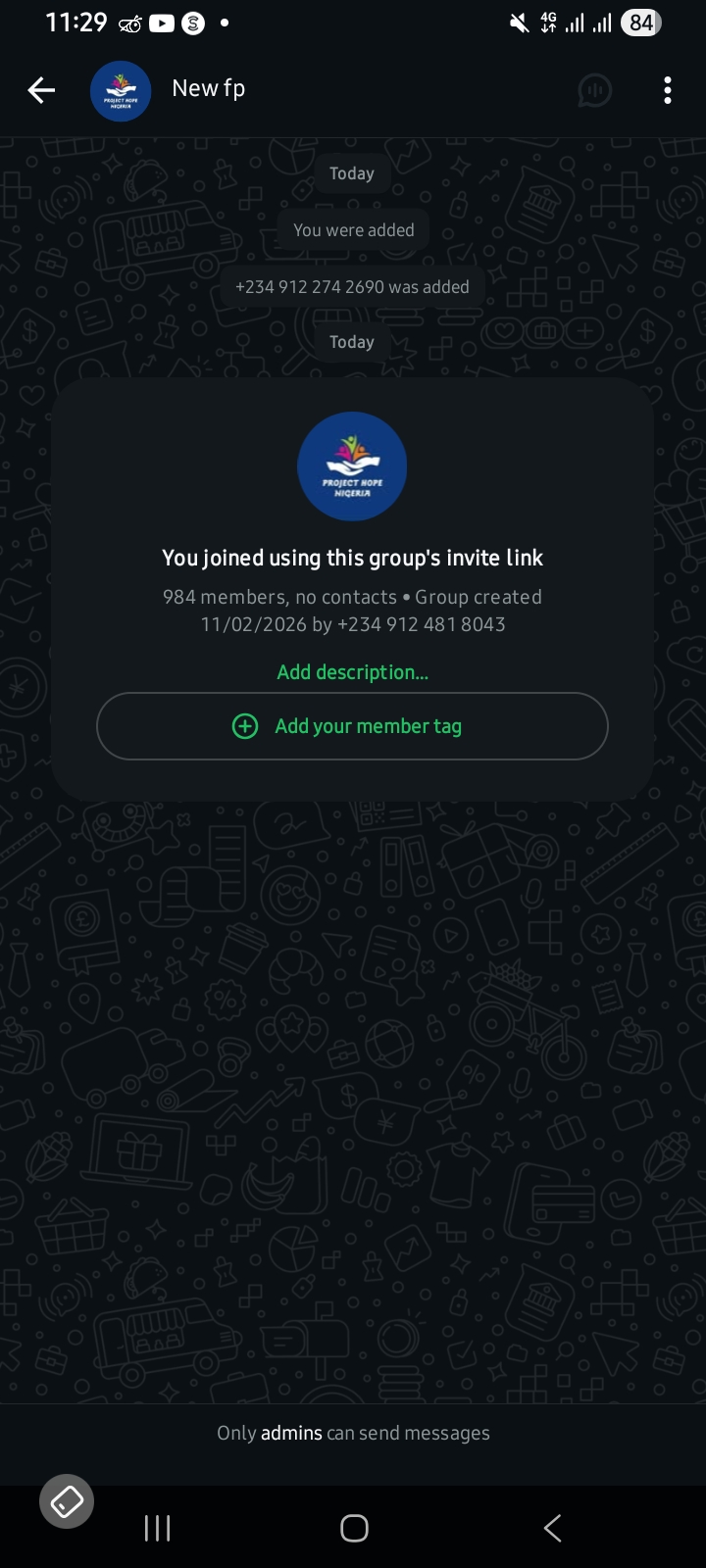
Task: Open the overflow menu
Action: (x=667, y=91)
